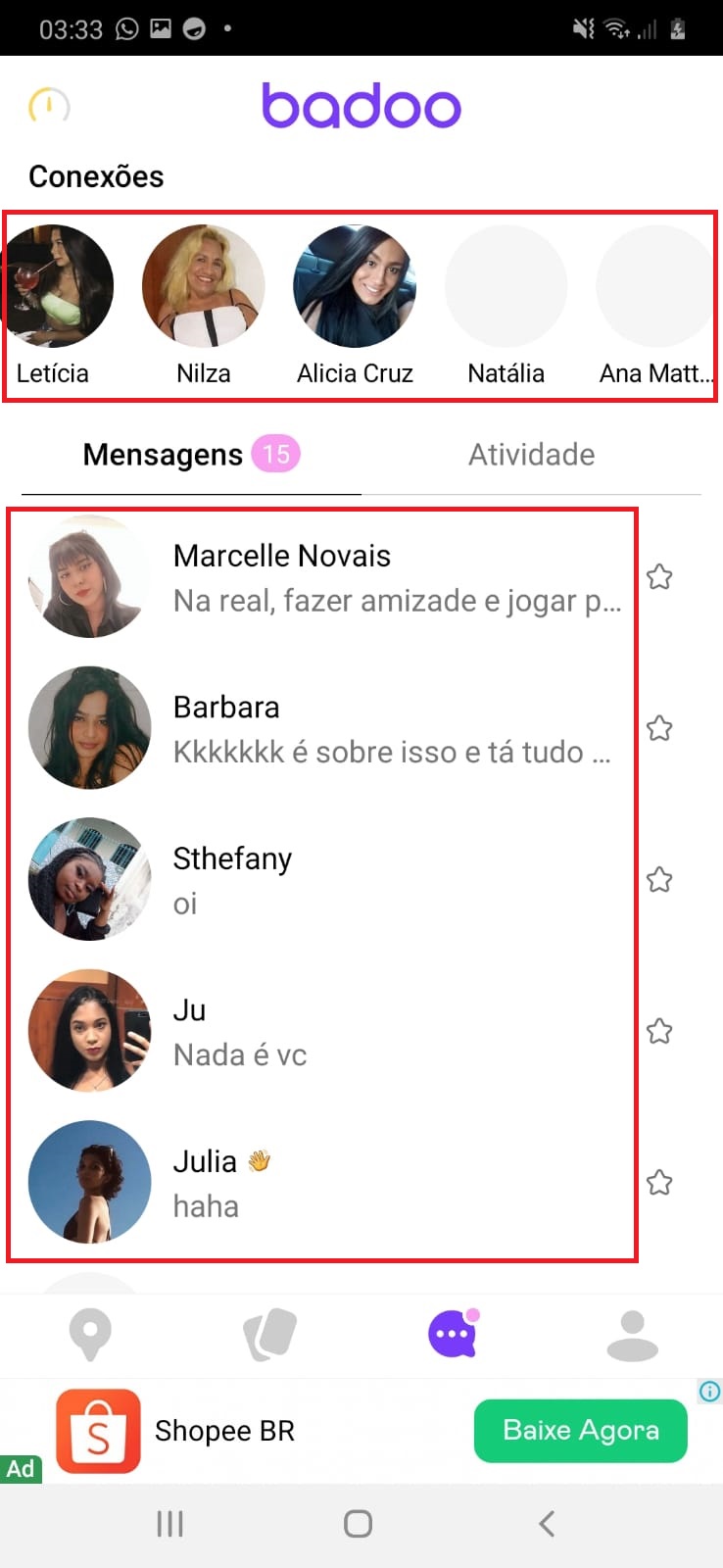Go back using the system back button

(547, 1524)
